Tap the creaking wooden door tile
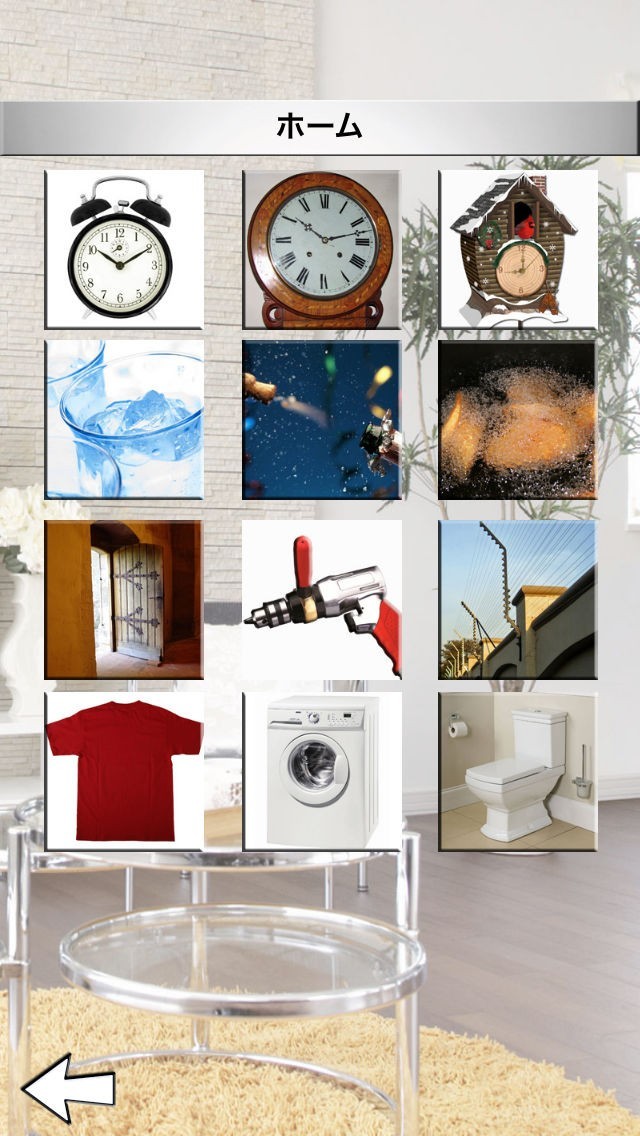Screen dimensions: 640x1136 point(124,599)
